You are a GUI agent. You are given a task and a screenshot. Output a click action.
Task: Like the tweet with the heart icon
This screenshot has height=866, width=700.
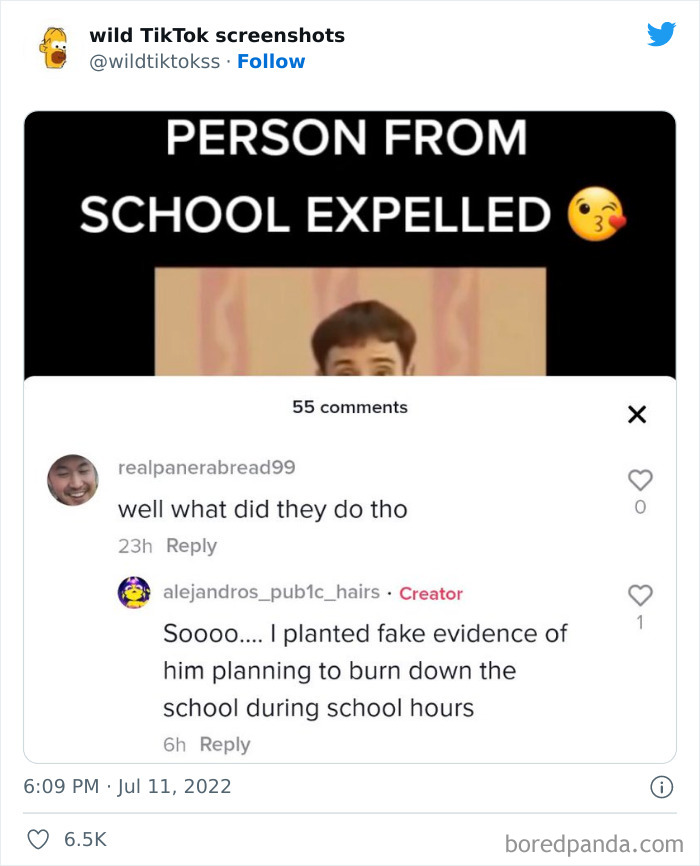pos(38,839)
